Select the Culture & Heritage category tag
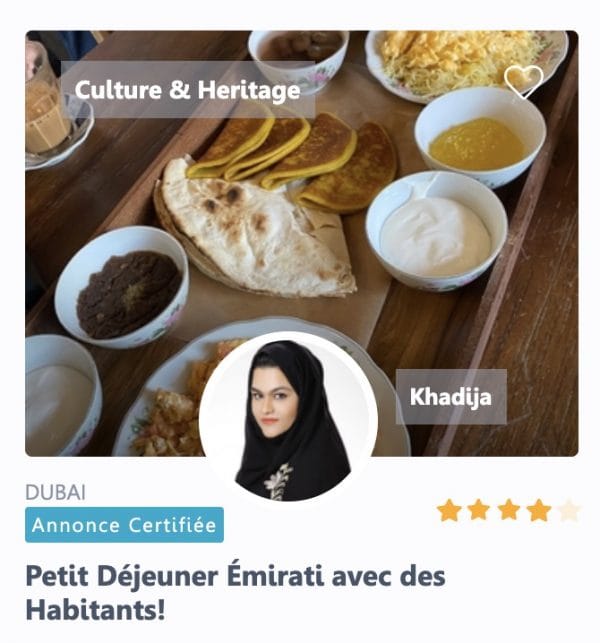 [x=188, y=90]
